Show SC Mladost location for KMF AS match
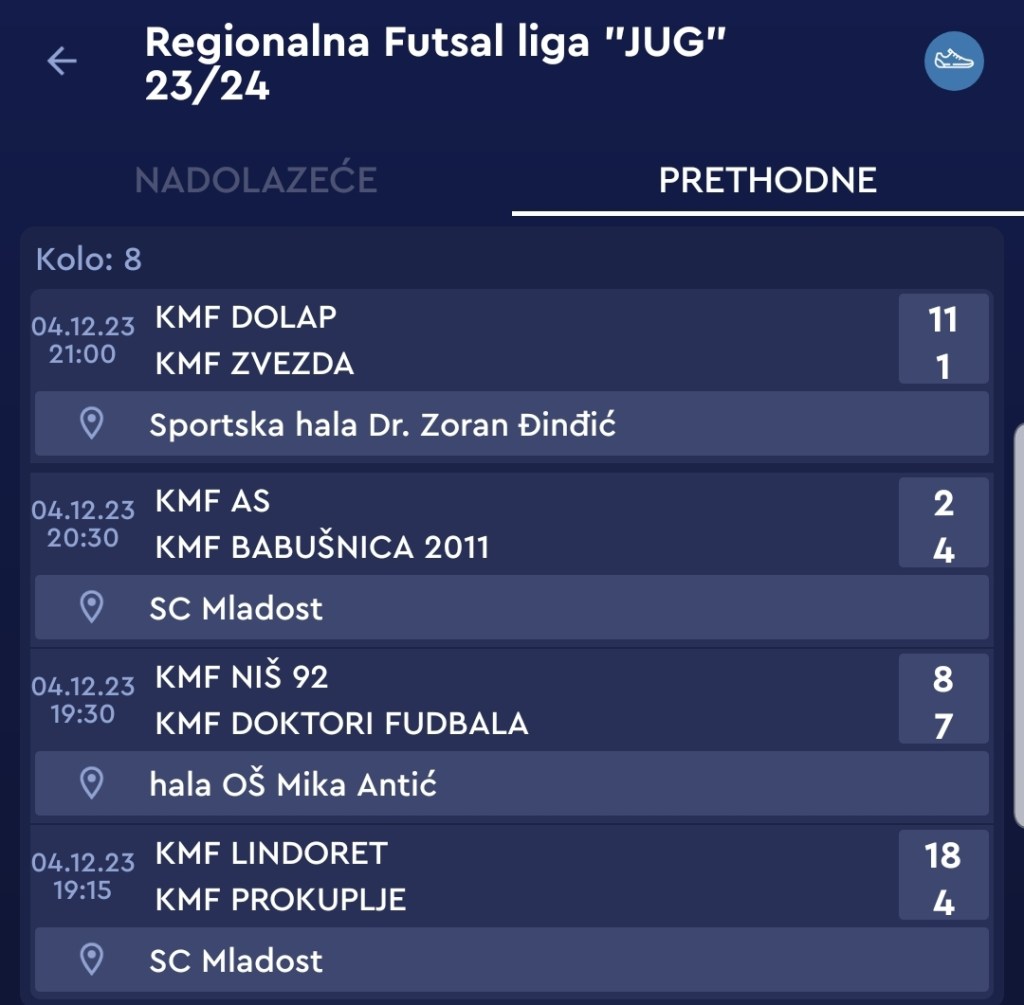 click(510, 607)
